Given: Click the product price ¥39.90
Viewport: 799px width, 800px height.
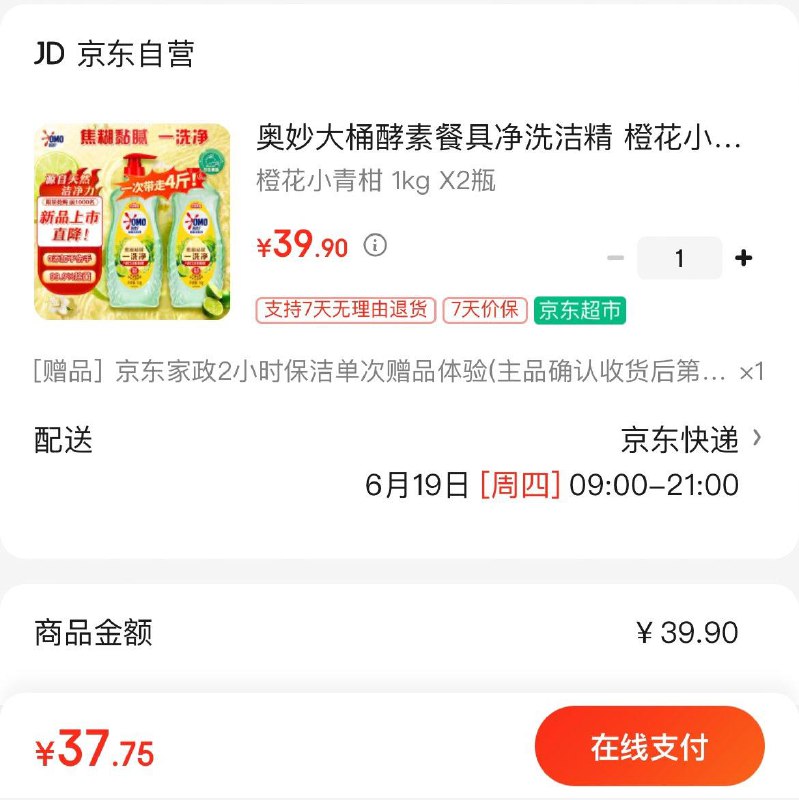Looking at the screenshot, I should tap(300, 243).
